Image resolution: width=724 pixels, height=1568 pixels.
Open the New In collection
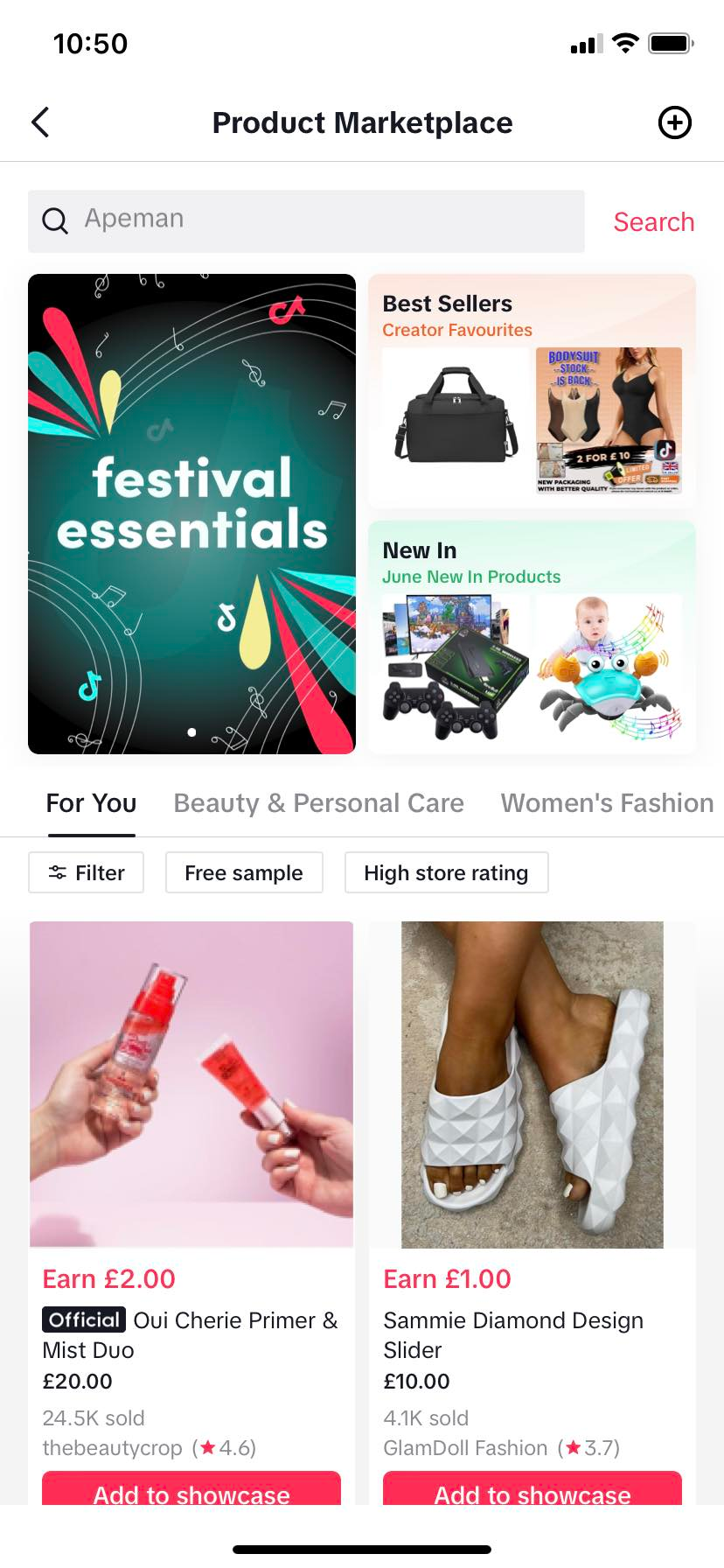coord(532,638)
